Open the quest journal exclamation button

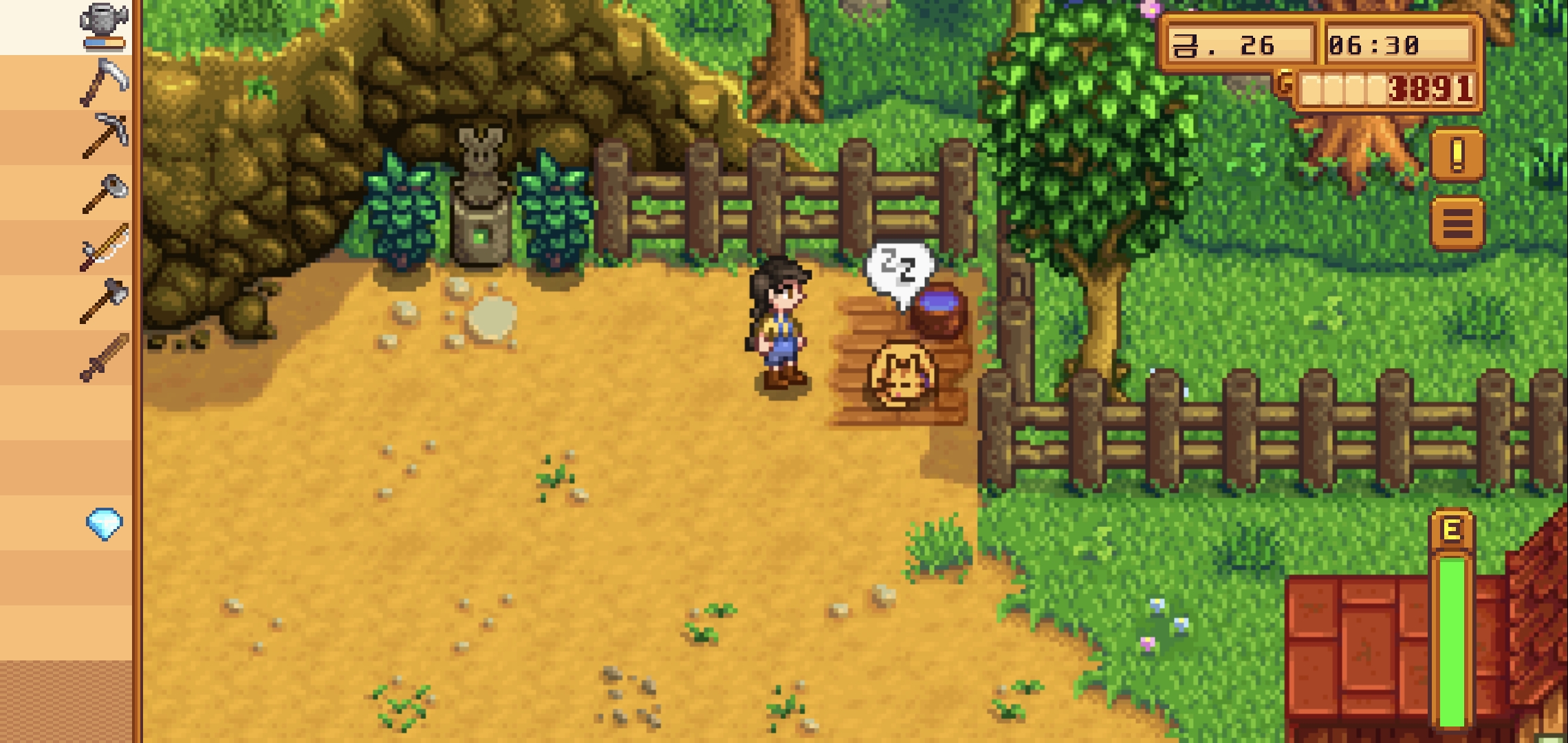[1457, 155]
